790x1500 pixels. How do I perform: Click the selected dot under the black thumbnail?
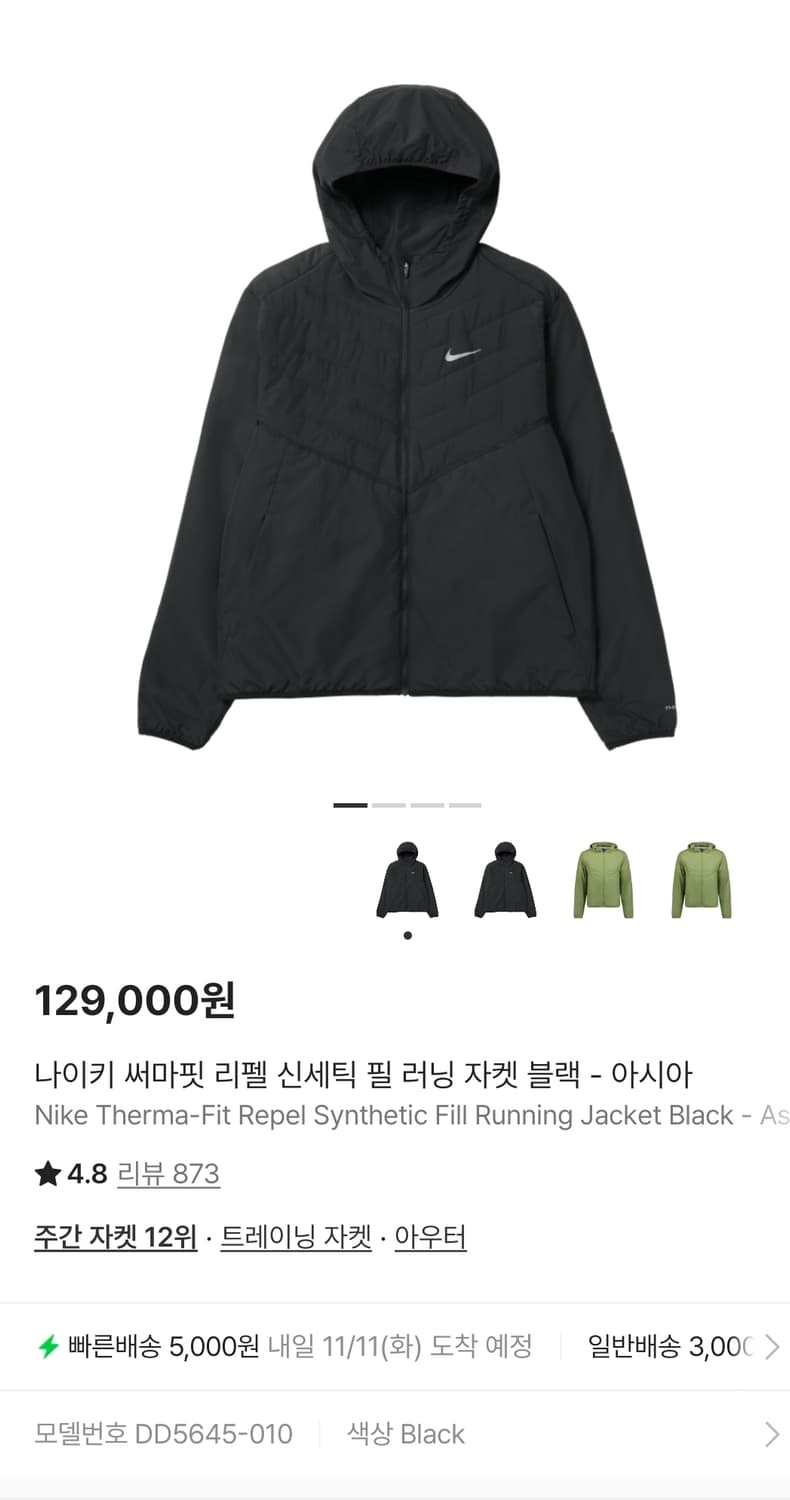click(x=407, y=935)
